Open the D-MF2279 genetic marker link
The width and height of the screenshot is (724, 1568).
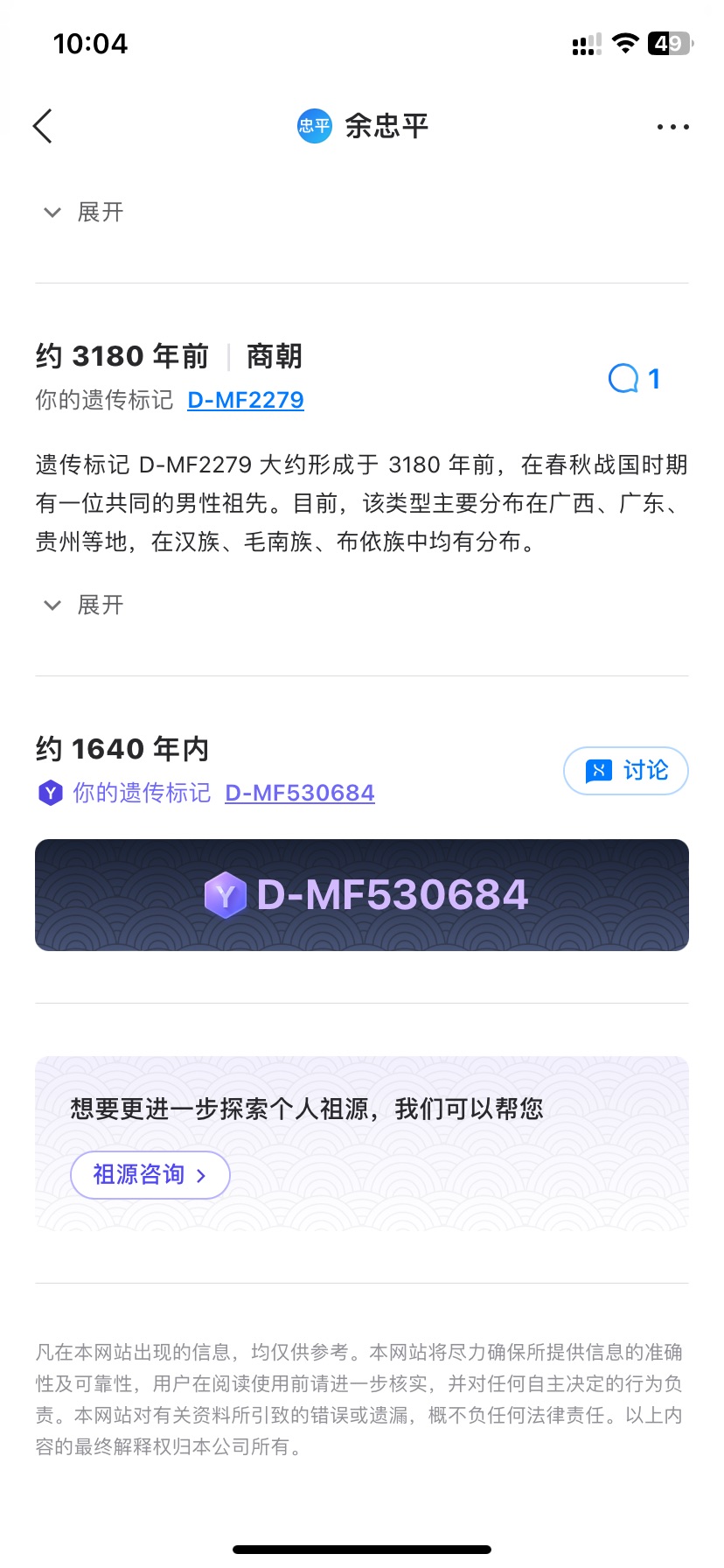(x=246, y=400)
